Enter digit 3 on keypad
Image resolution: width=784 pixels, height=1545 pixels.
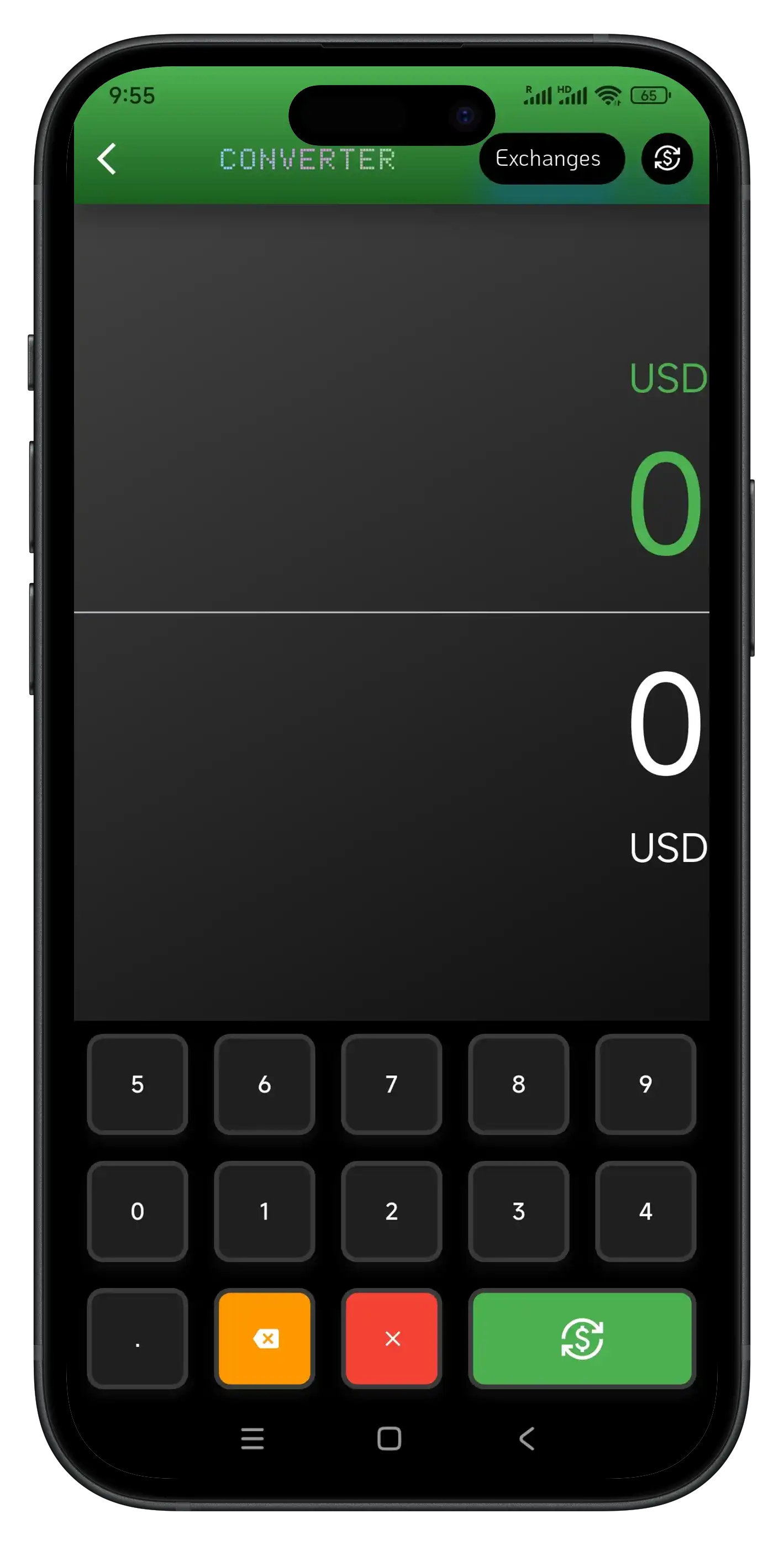tap(519, 1212)
